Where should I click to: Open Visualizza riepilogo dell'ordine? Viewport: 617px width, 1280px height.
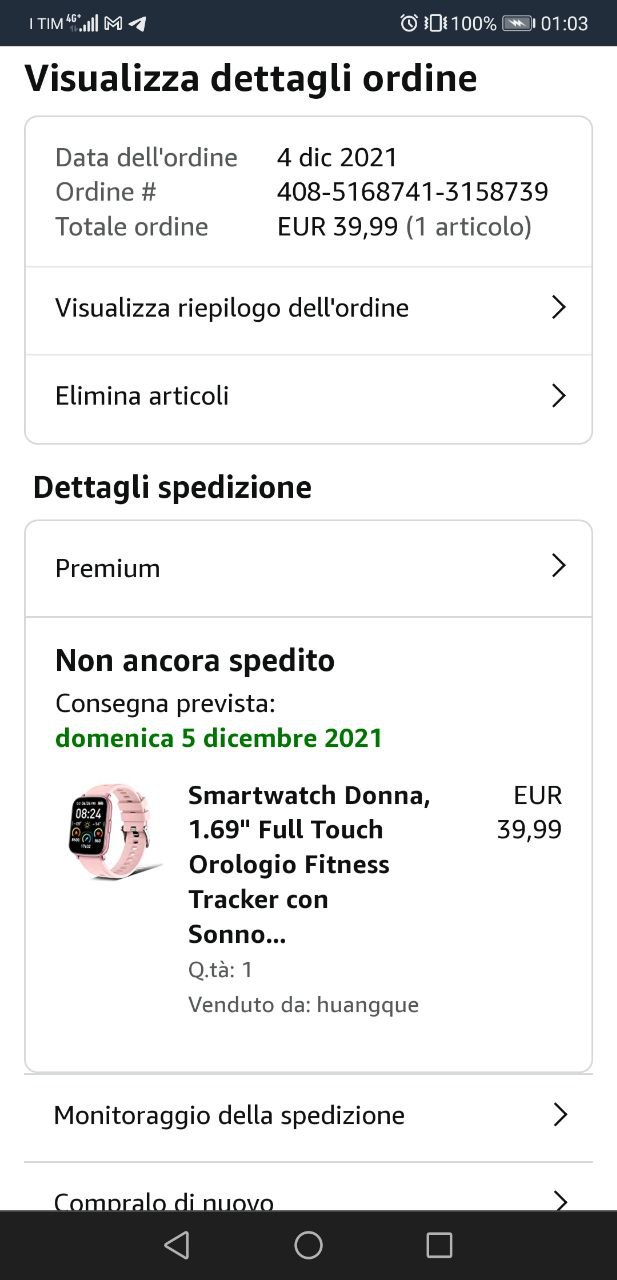coord(308,309)
